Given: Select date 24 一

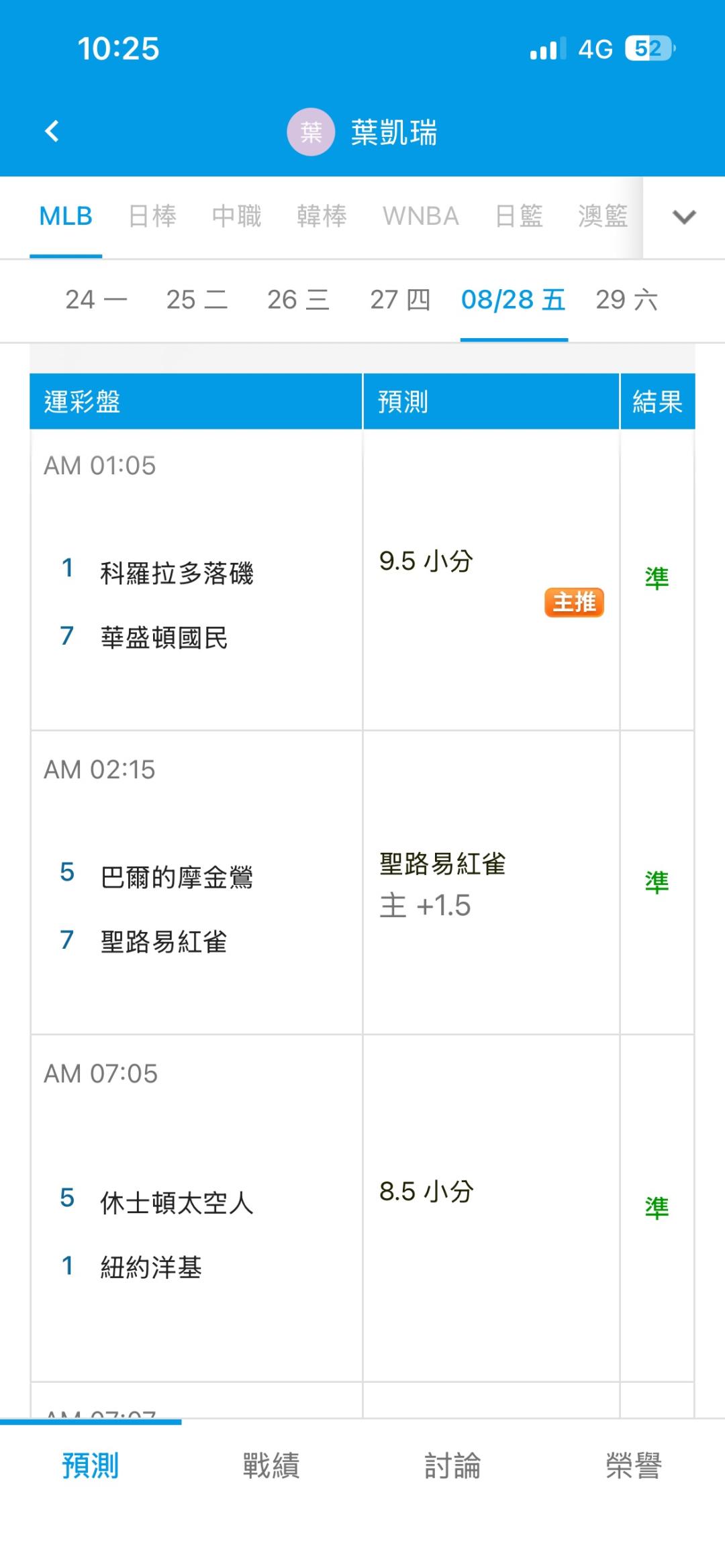Looking at the screenshot, I should point(96,299).
